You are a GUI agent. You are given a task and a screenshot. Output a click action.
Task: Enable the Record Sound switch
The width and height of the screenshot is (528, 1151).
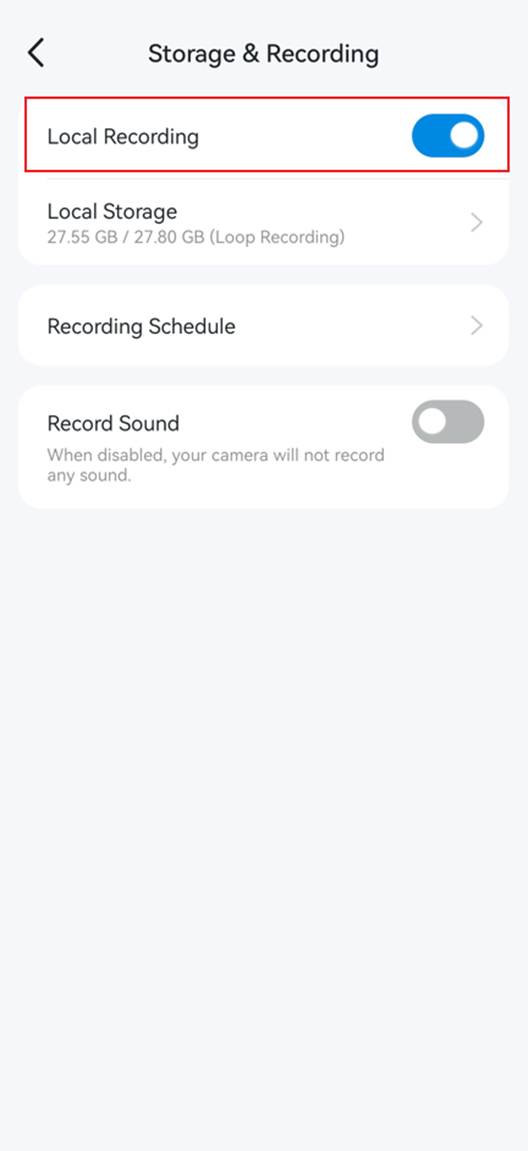click(447, 422)
